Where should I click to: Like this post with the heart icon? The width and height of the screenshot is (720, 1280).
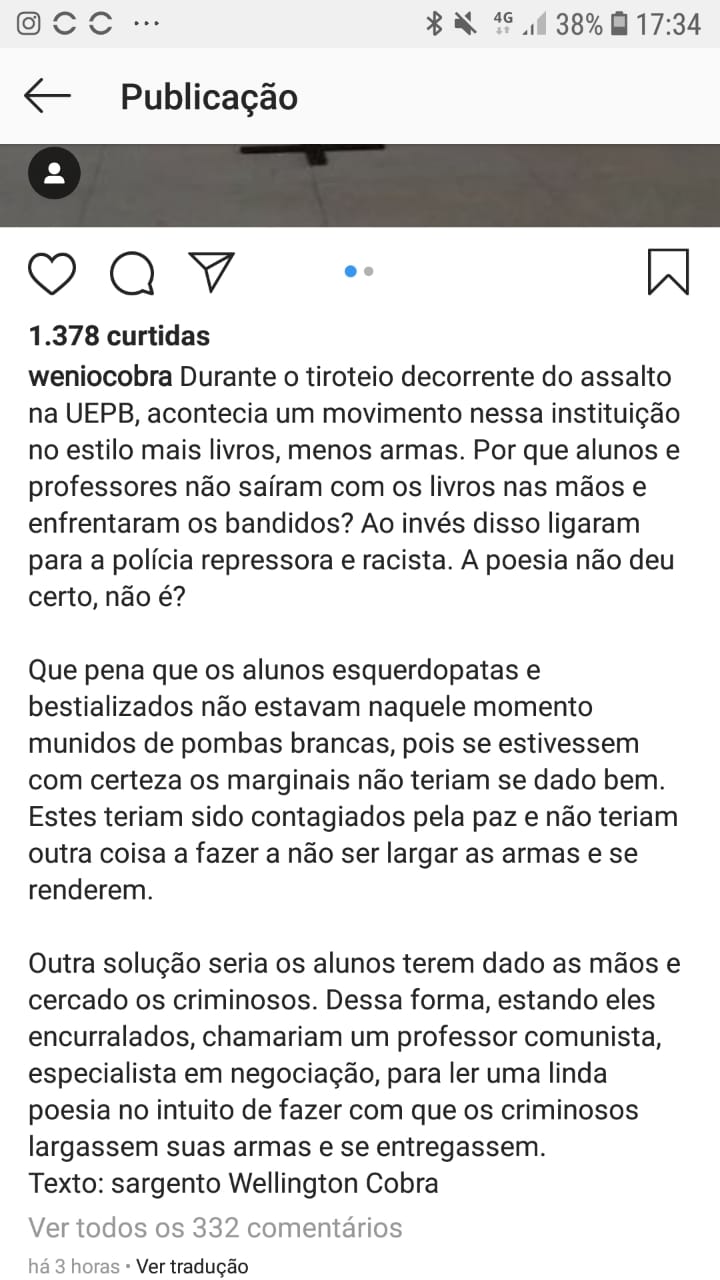click(52, 272)
